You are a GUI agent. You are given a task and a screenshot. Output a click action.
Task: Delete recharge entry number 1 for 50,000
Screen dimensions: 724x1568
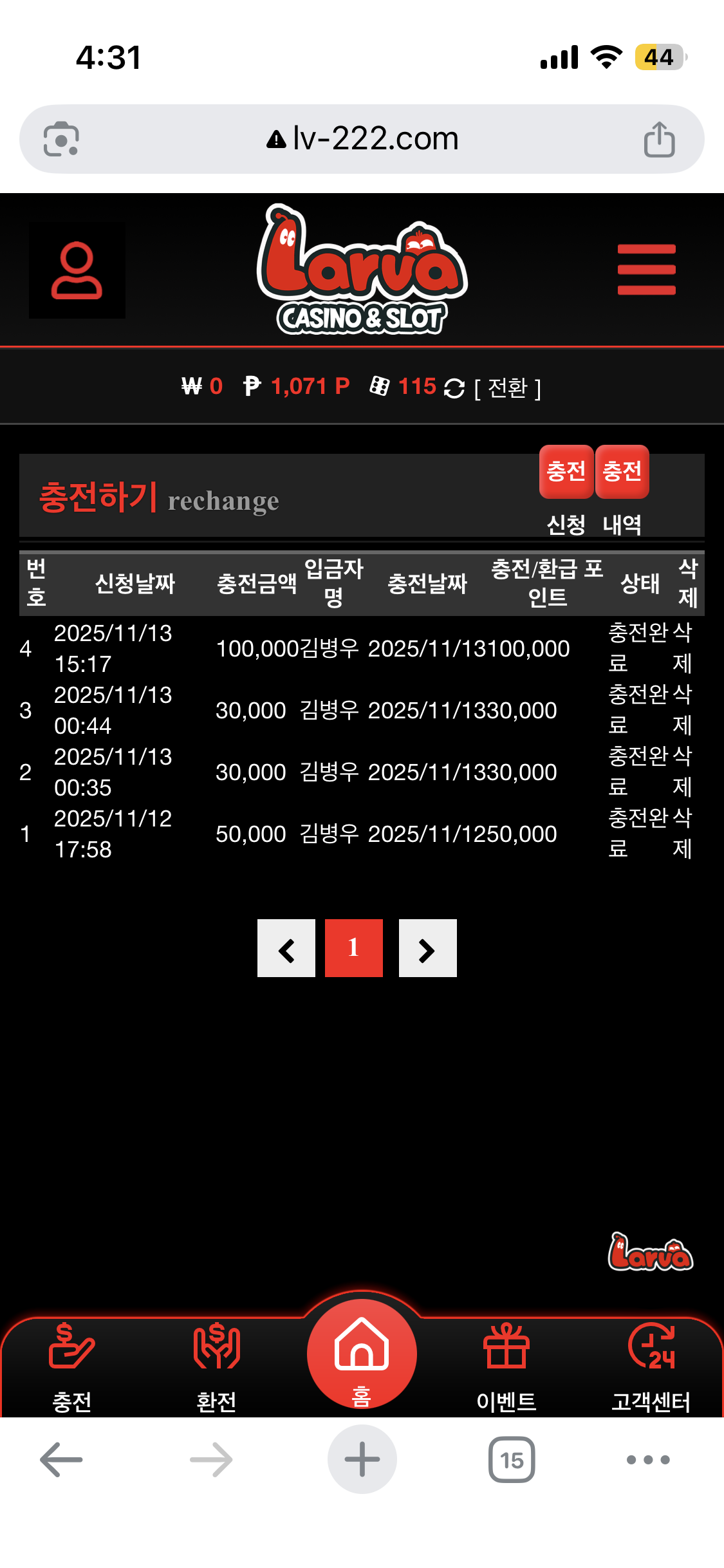682,833
